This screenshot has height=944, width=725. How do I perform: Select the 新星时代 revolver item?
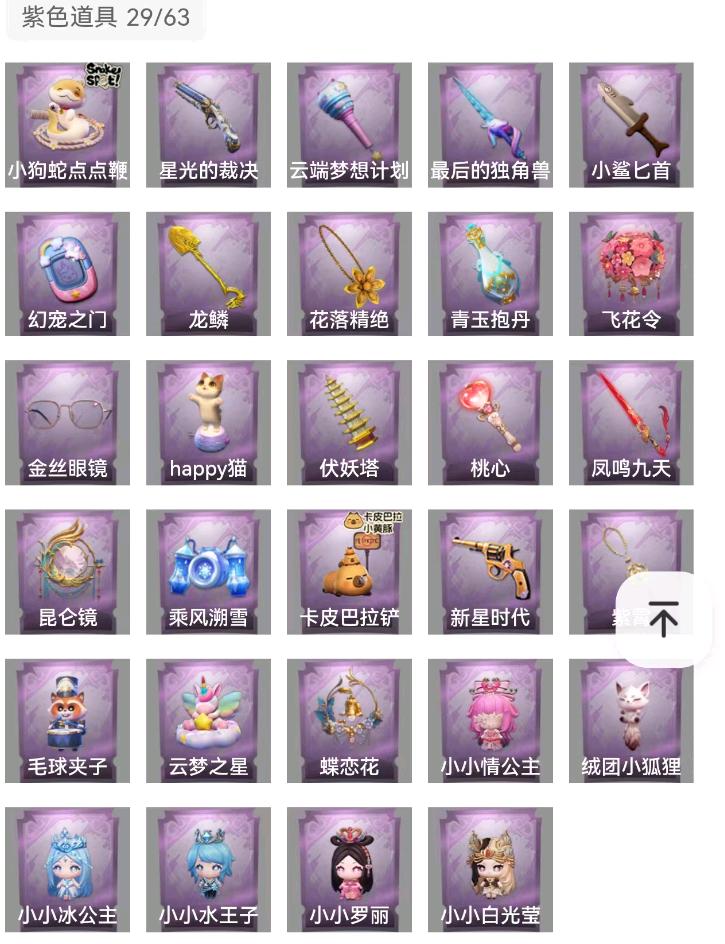click(490, 572)
